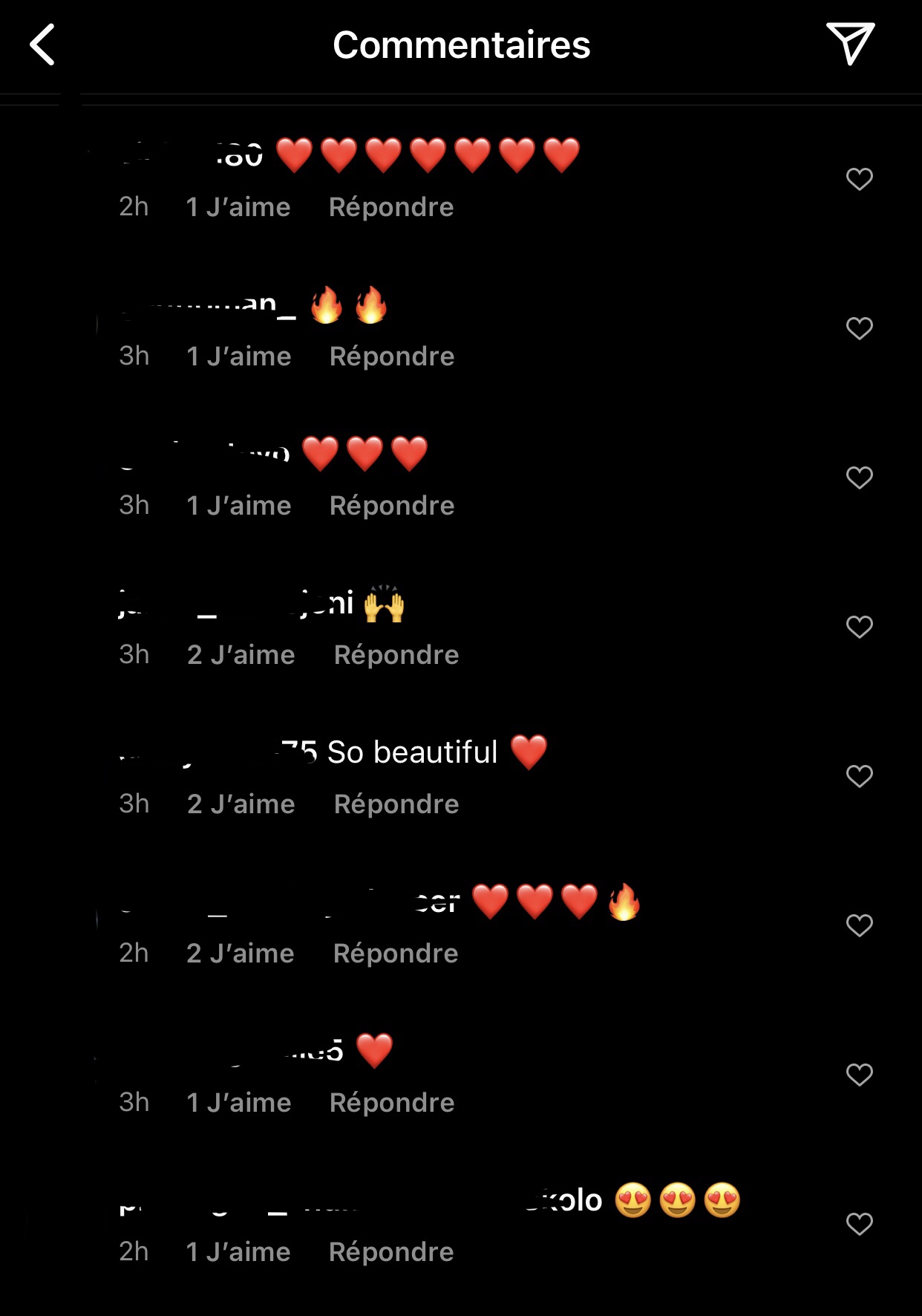Tap Répondre under the two fire emojis comment

(391, 356)
